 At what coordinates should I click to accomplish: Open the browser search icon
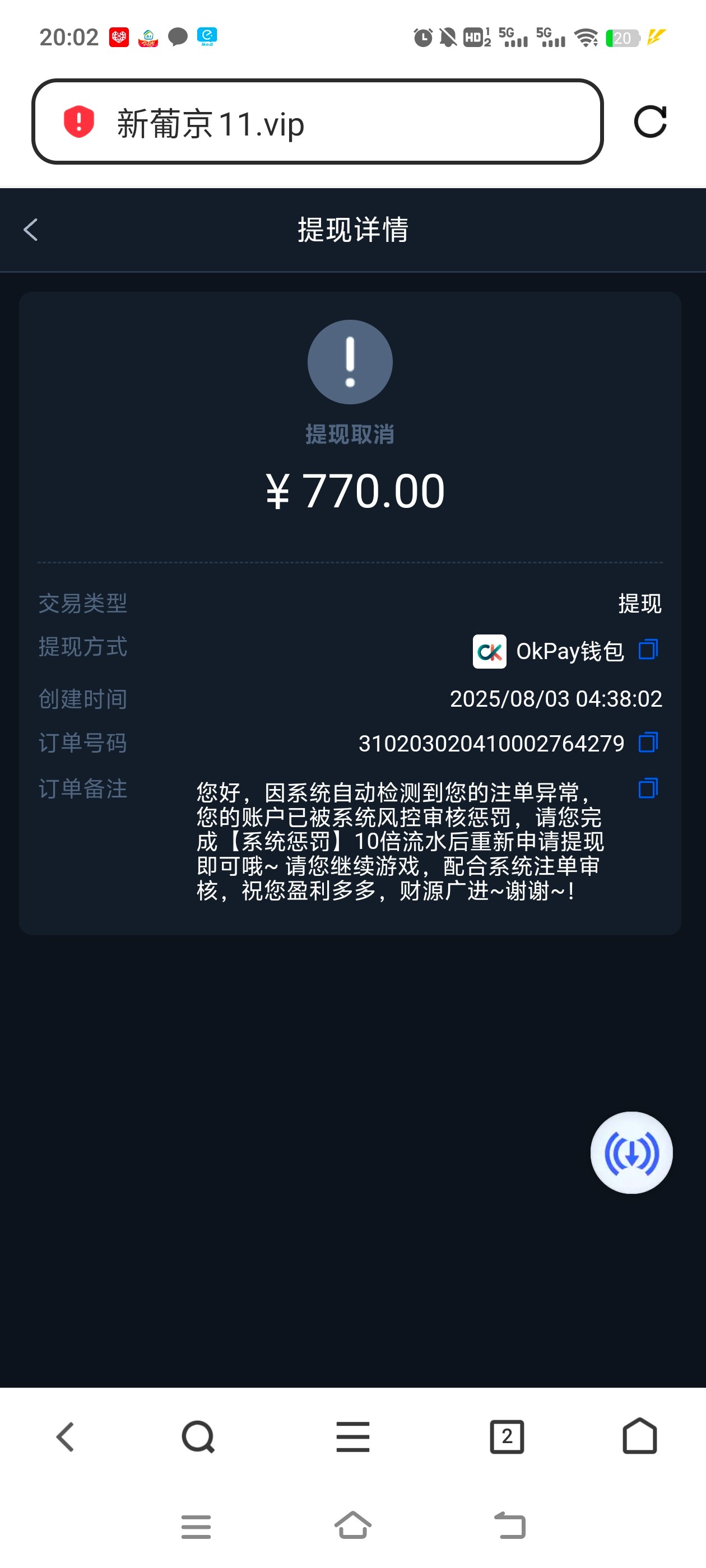[197, 1436]
